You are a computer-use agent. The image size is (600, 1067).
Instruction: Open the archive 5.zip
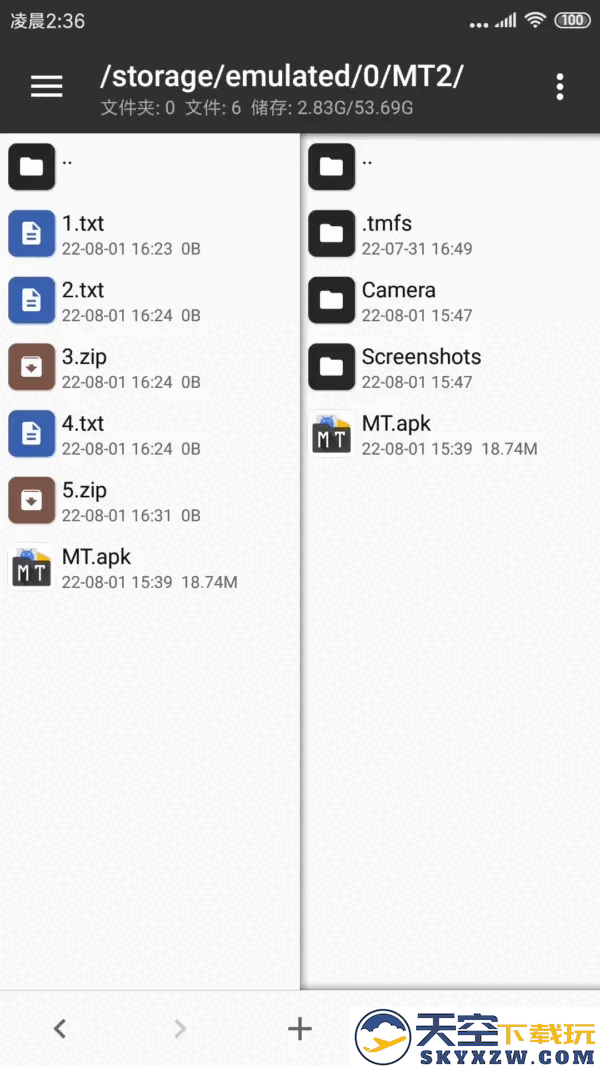(x=150, y=500)
